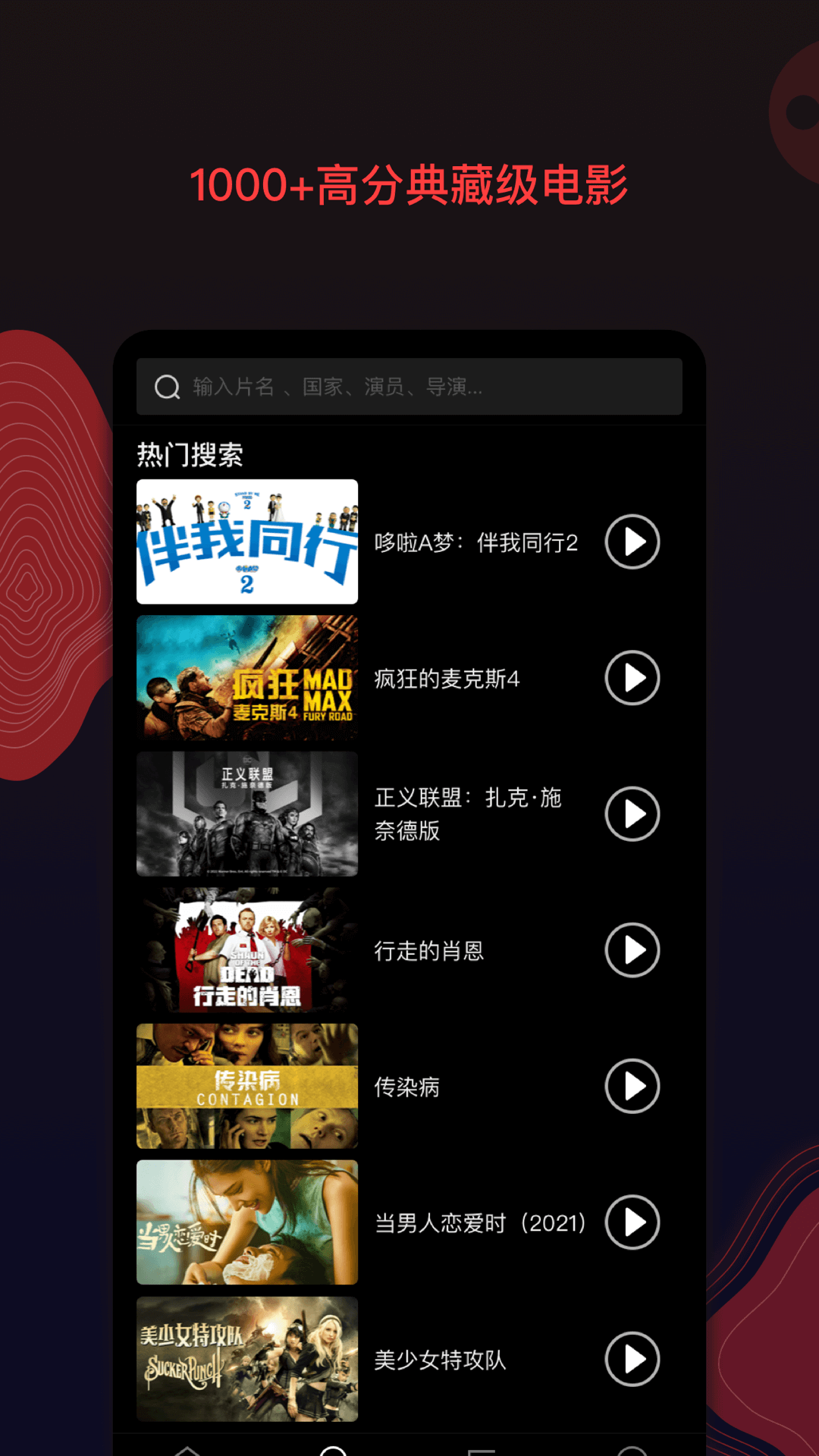Screen dimensions: 819x1456
Task: Click the magnifier icon in the search bar
Action: (x=168, y=388)
